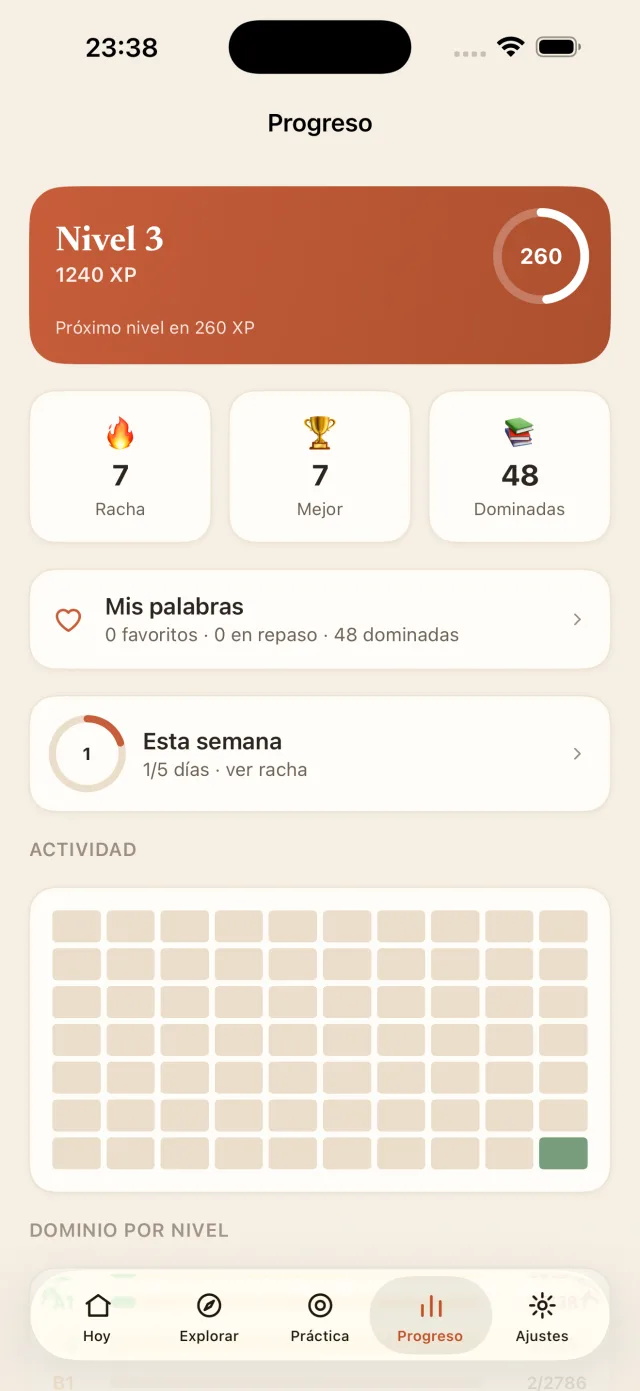Screen dimensions: 640x1391
Task: Select the Progreso tab
Action: (430, 1318)
